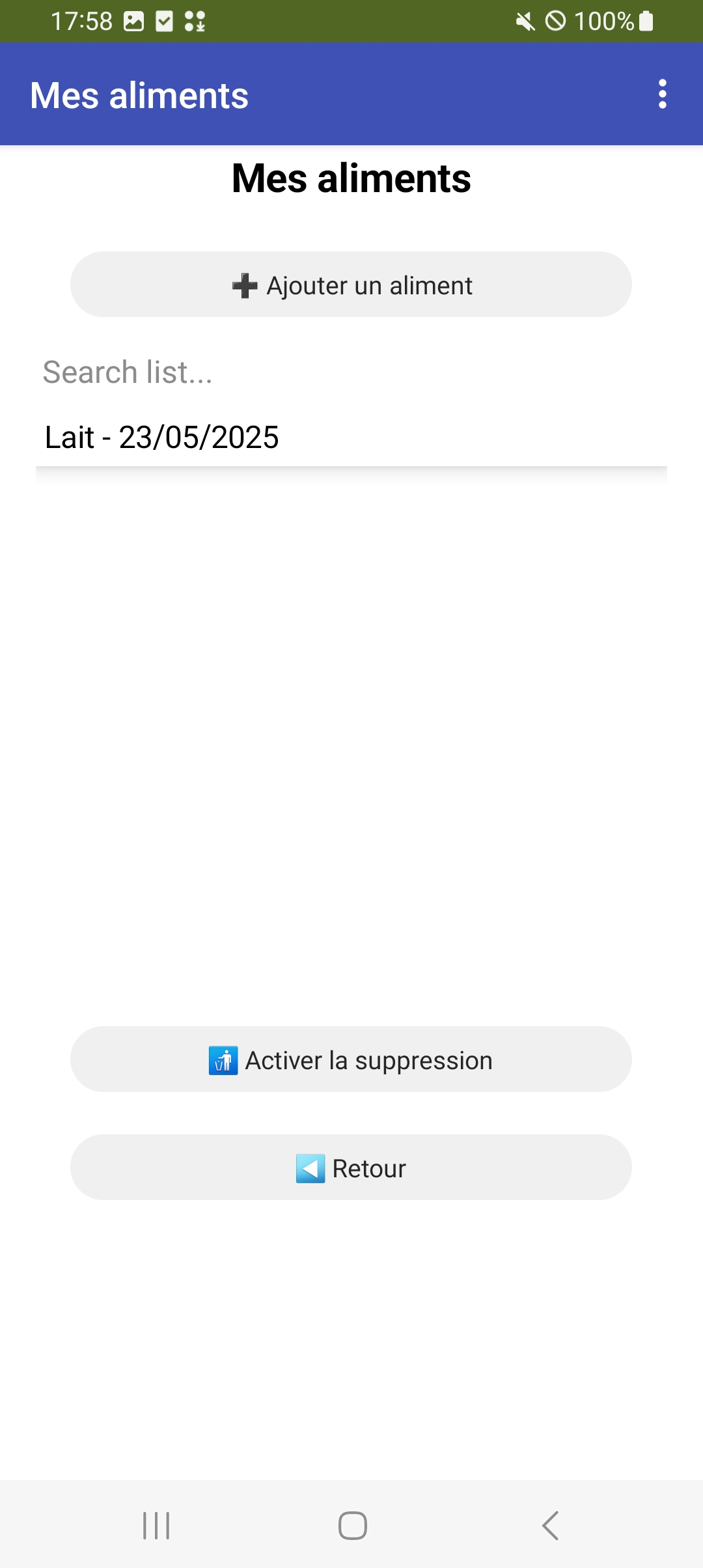The image size is (703, 1568).
Task: Go back with the Retour button
Action: pyautogui.click(x=351, y=1168)
